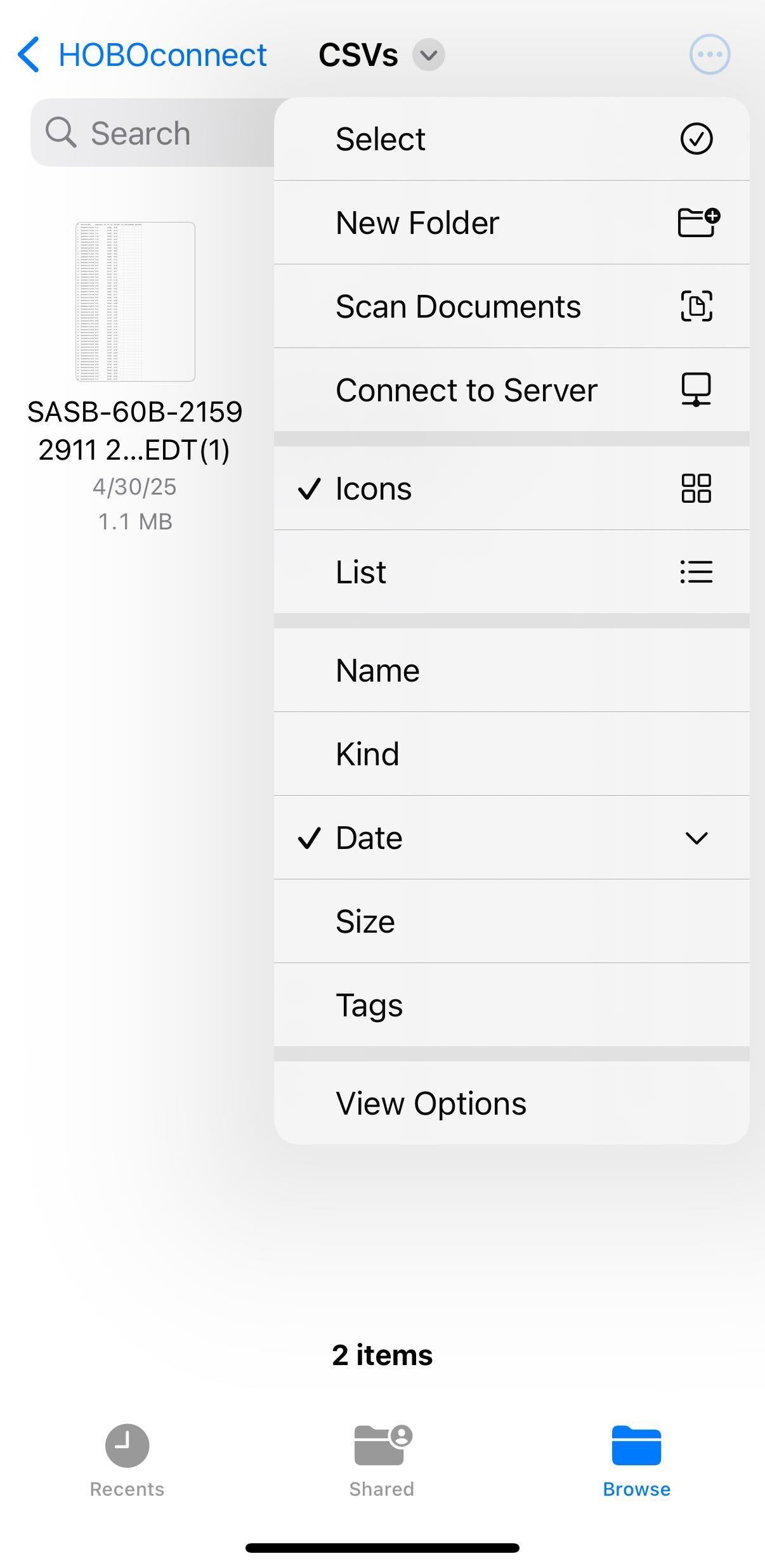Sort files by Kind
Screen dimensions: 765x1568
coord(511,754)
